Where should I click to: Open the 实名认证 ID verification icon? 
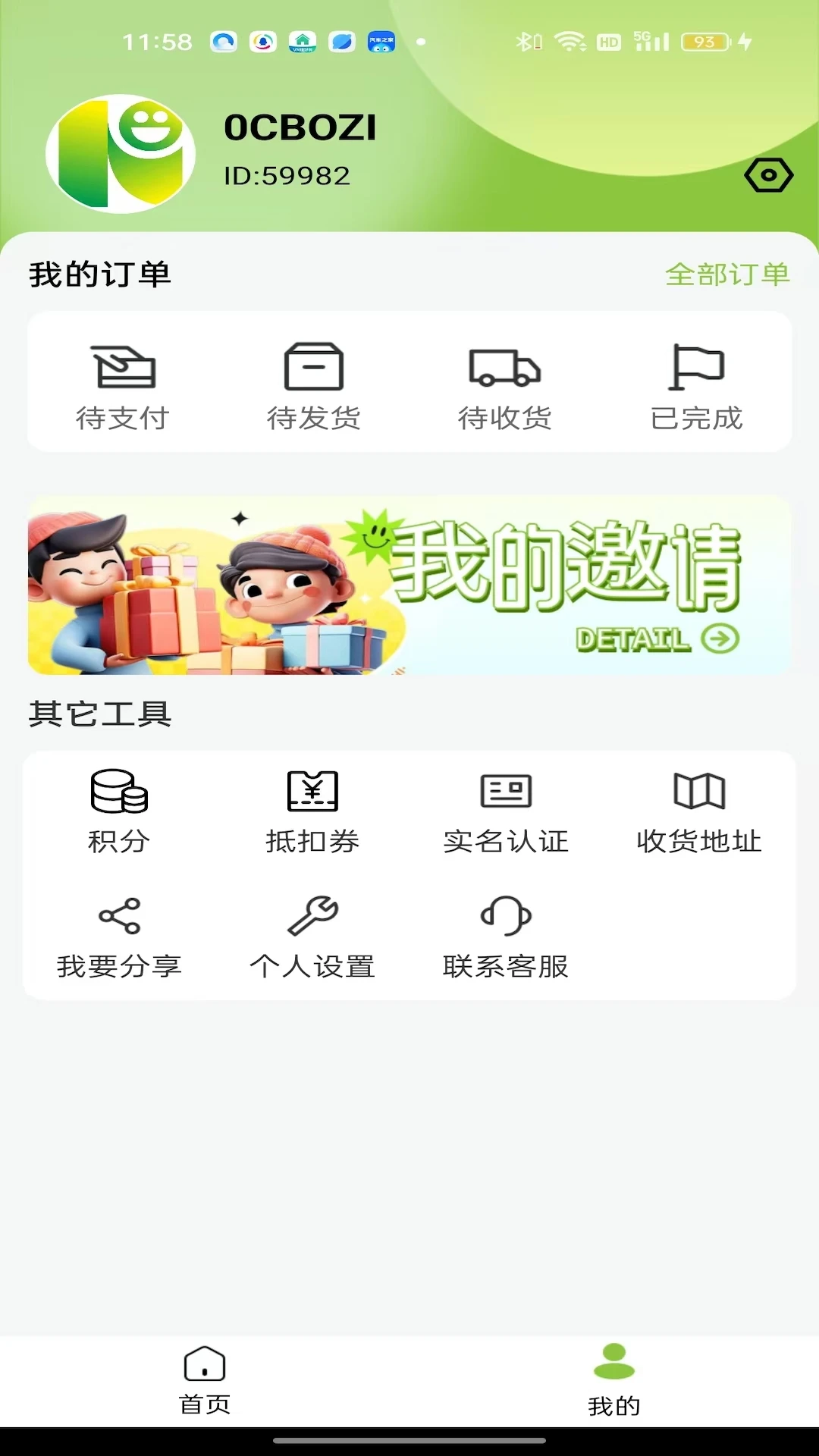(506, 792)
